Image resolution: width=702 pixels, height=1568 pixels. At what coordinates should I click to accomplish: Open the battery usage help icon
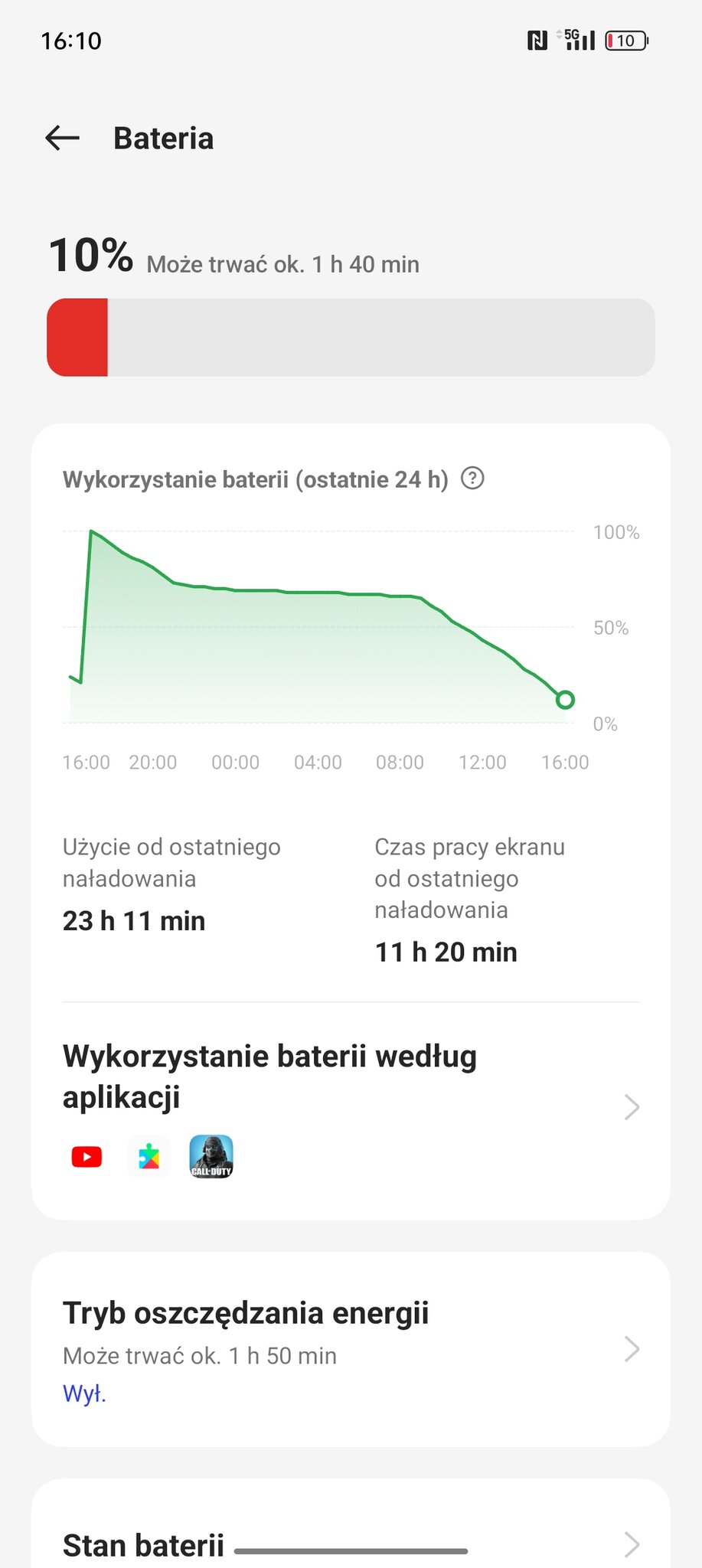click(x=472, y=479)
